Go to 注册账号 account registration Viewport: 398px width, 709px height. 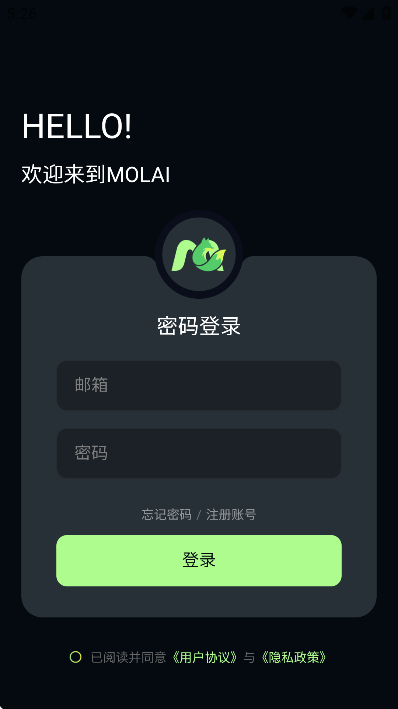pos(231,515)
